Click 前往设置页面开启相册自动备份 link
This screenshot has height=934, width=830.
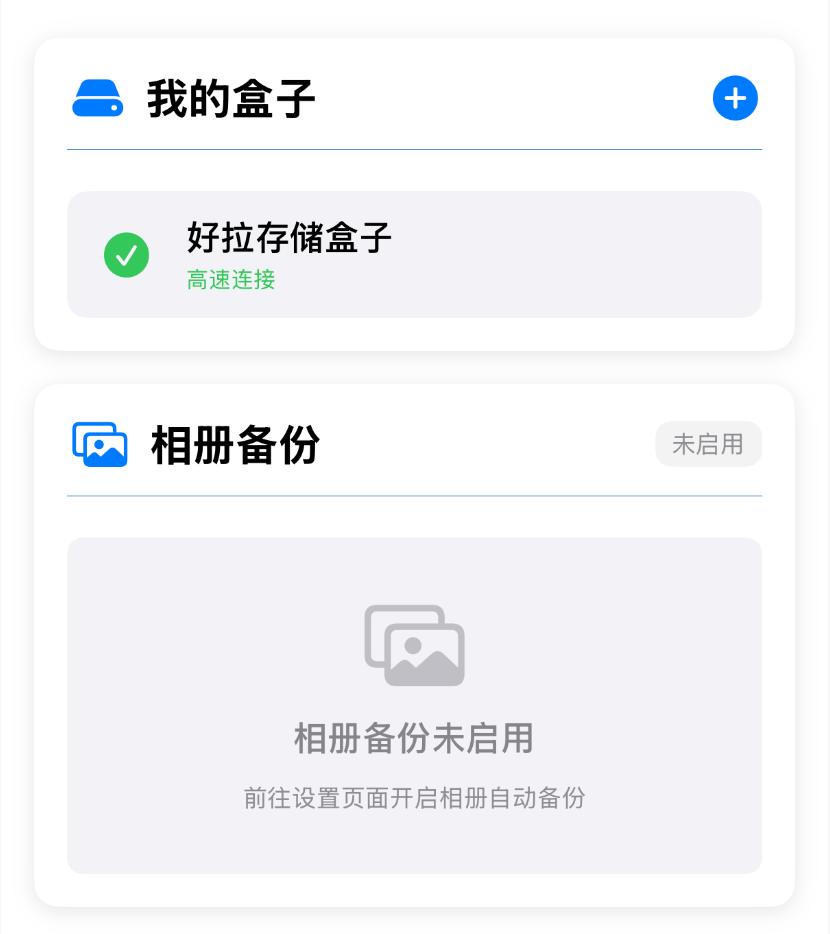(414, 798)
